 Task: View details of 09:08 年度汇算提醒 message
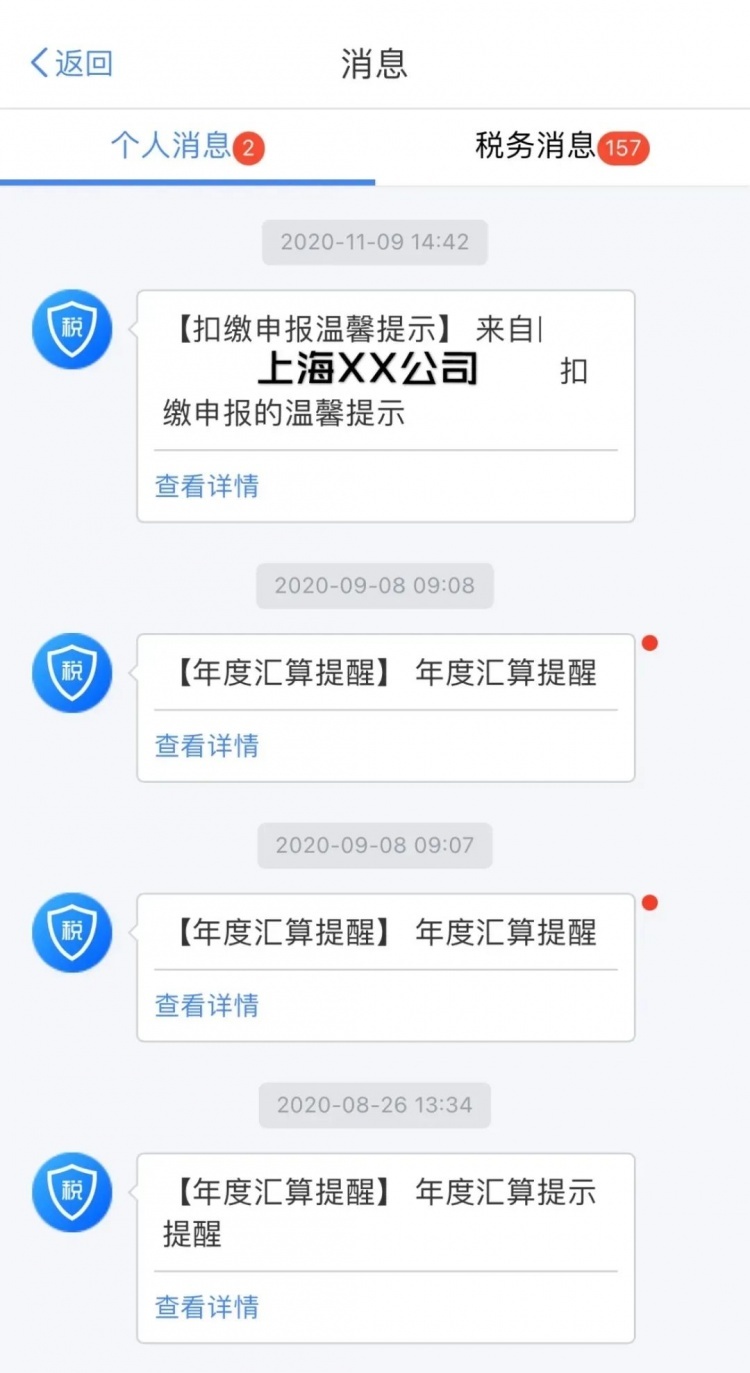click(207, 746)
